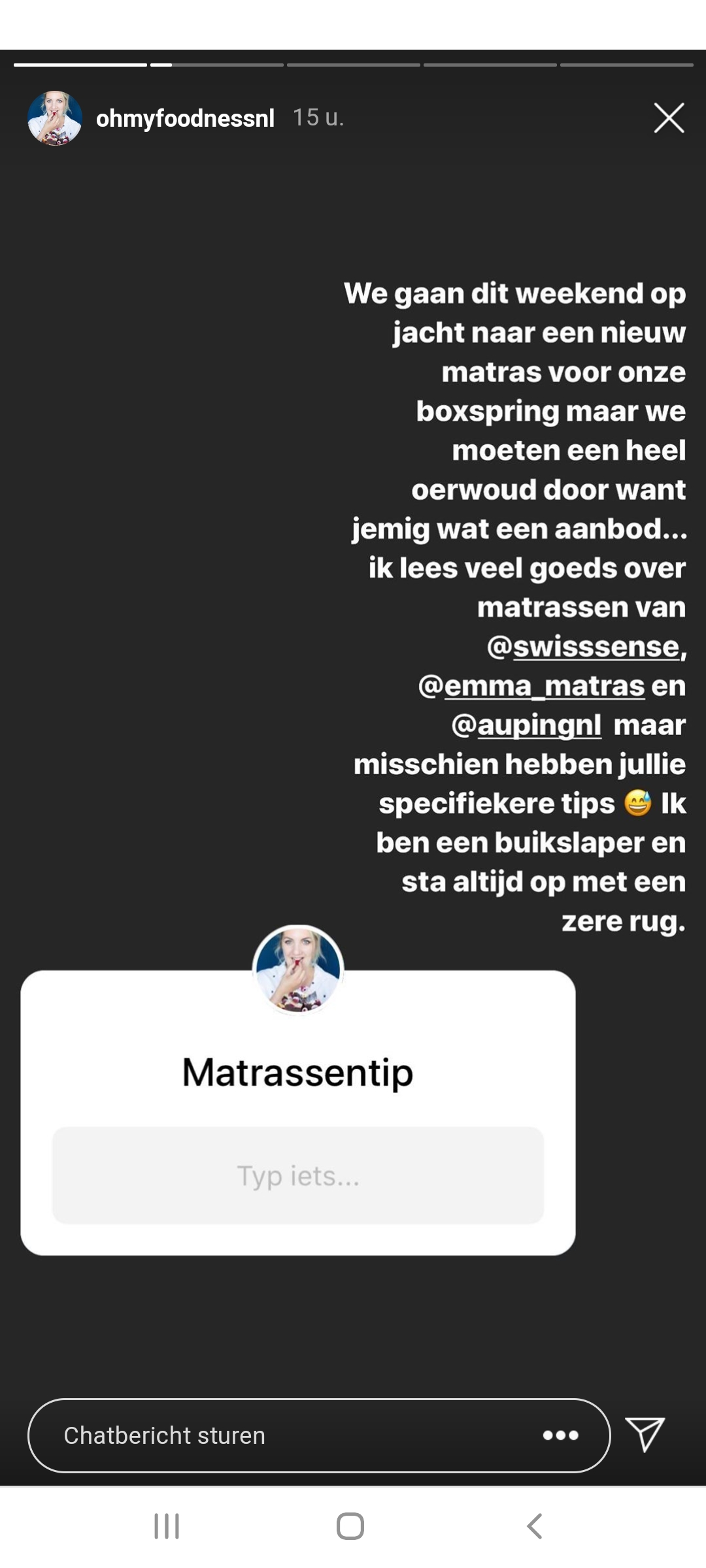
Task: Tap the Typ iets... answer field
Action: pos(298,1175)
